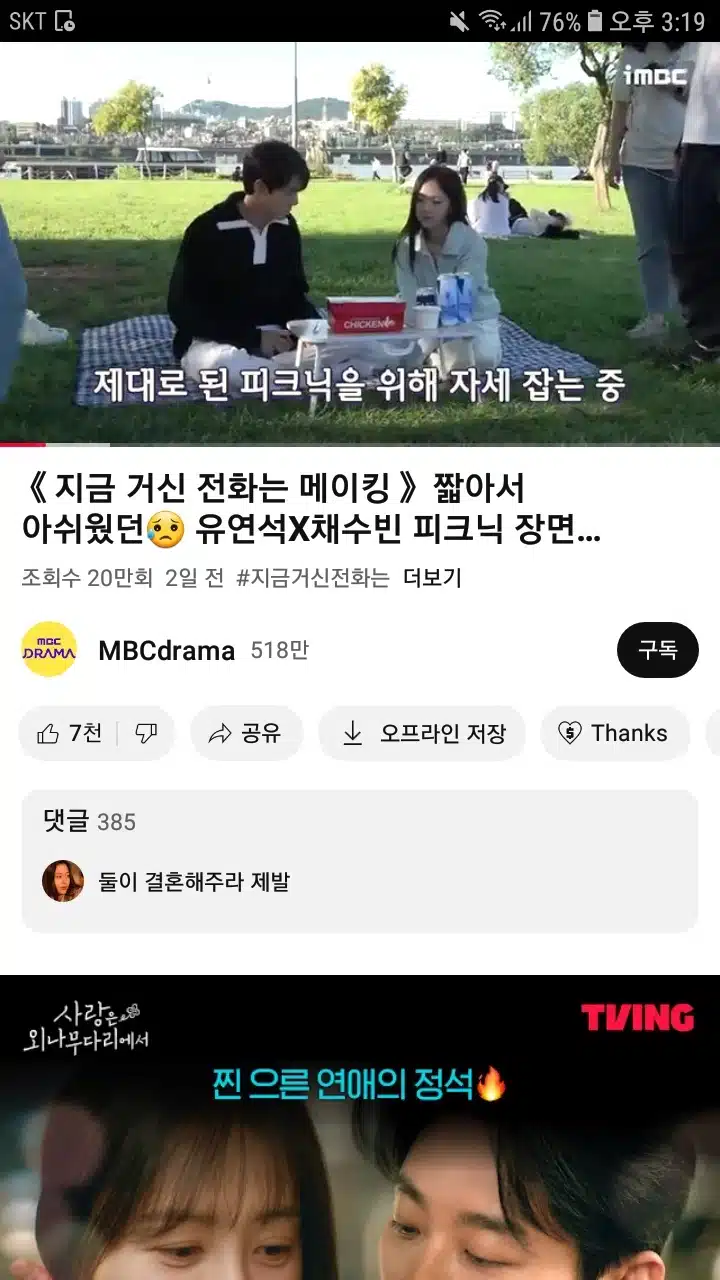Screen dimensions: 720x1280
Task: Save video offline with 오프라인 저장
Action: (x=422, y=733)
